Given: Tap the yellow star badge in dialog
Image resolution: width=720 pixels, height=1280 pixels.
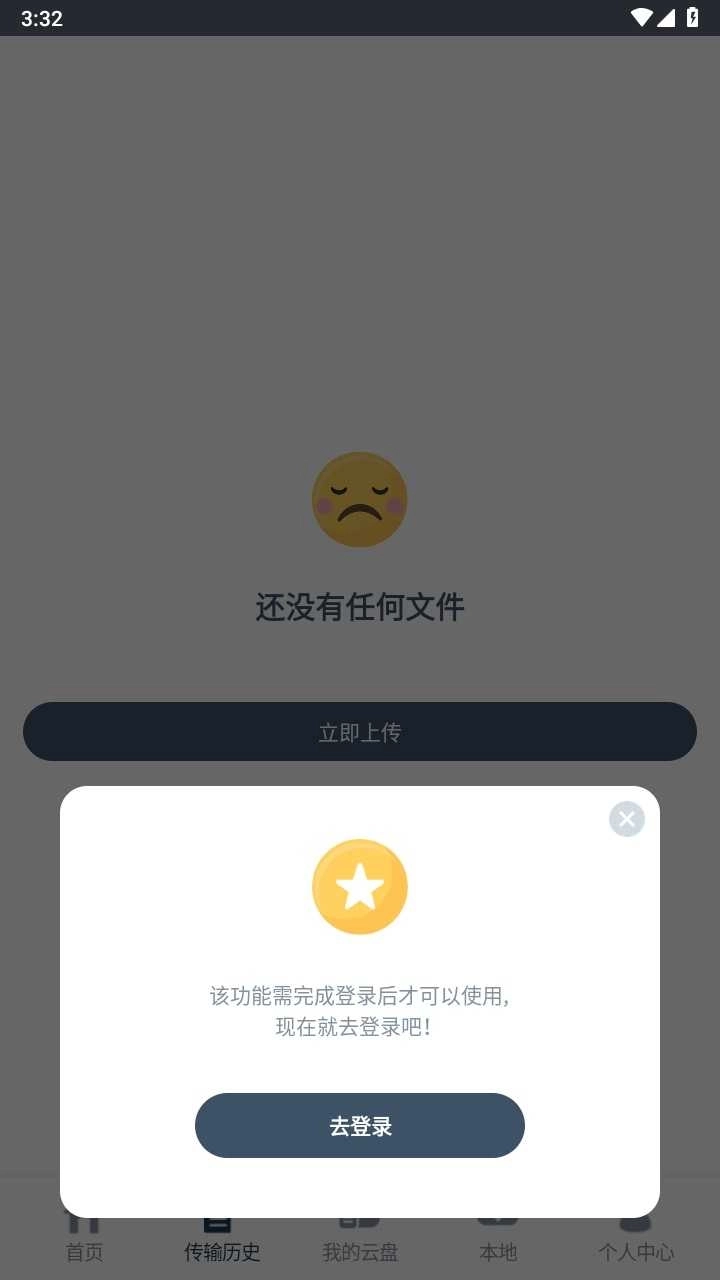Looking at the screenshot, I should click(360, 886).
